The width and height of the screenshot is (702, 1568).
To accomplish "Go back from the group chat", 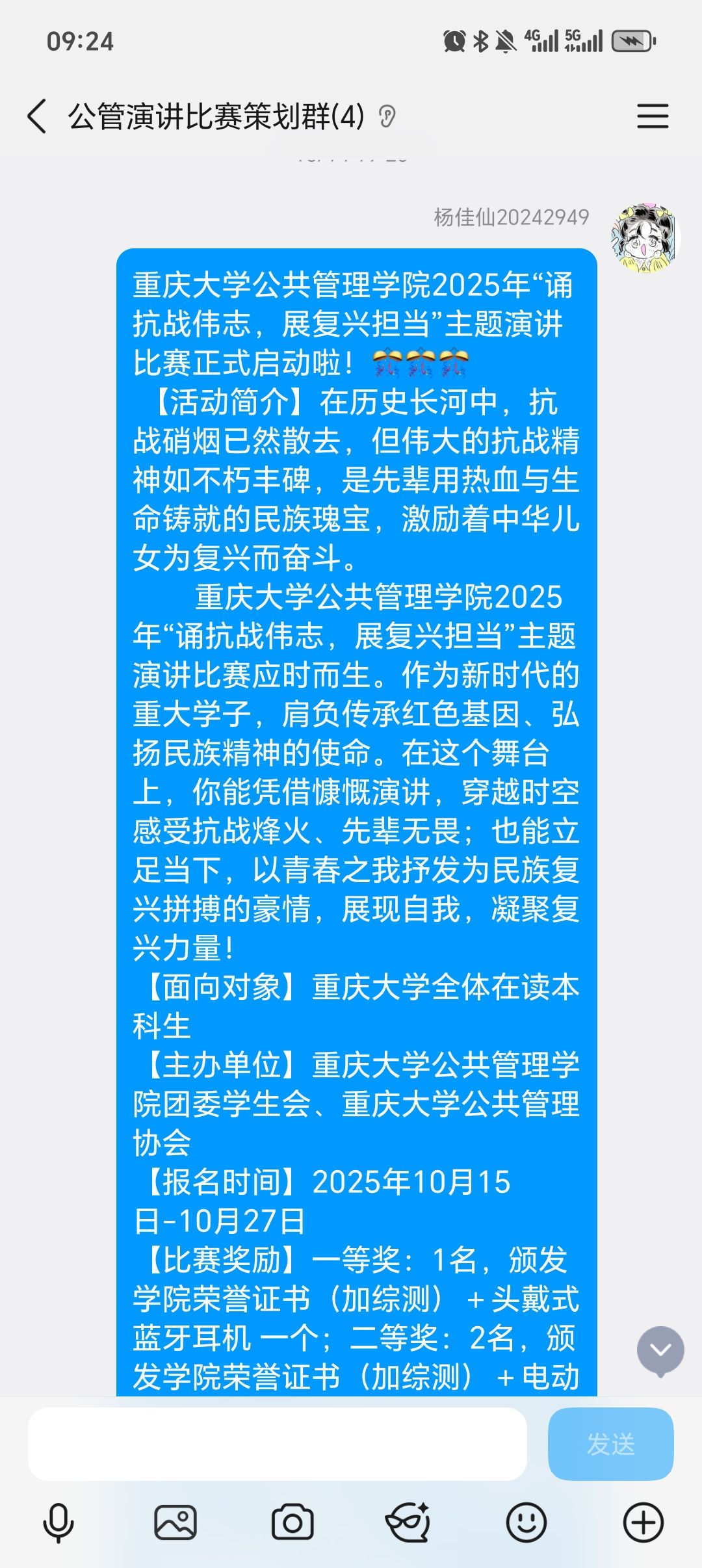I will 37,116.
